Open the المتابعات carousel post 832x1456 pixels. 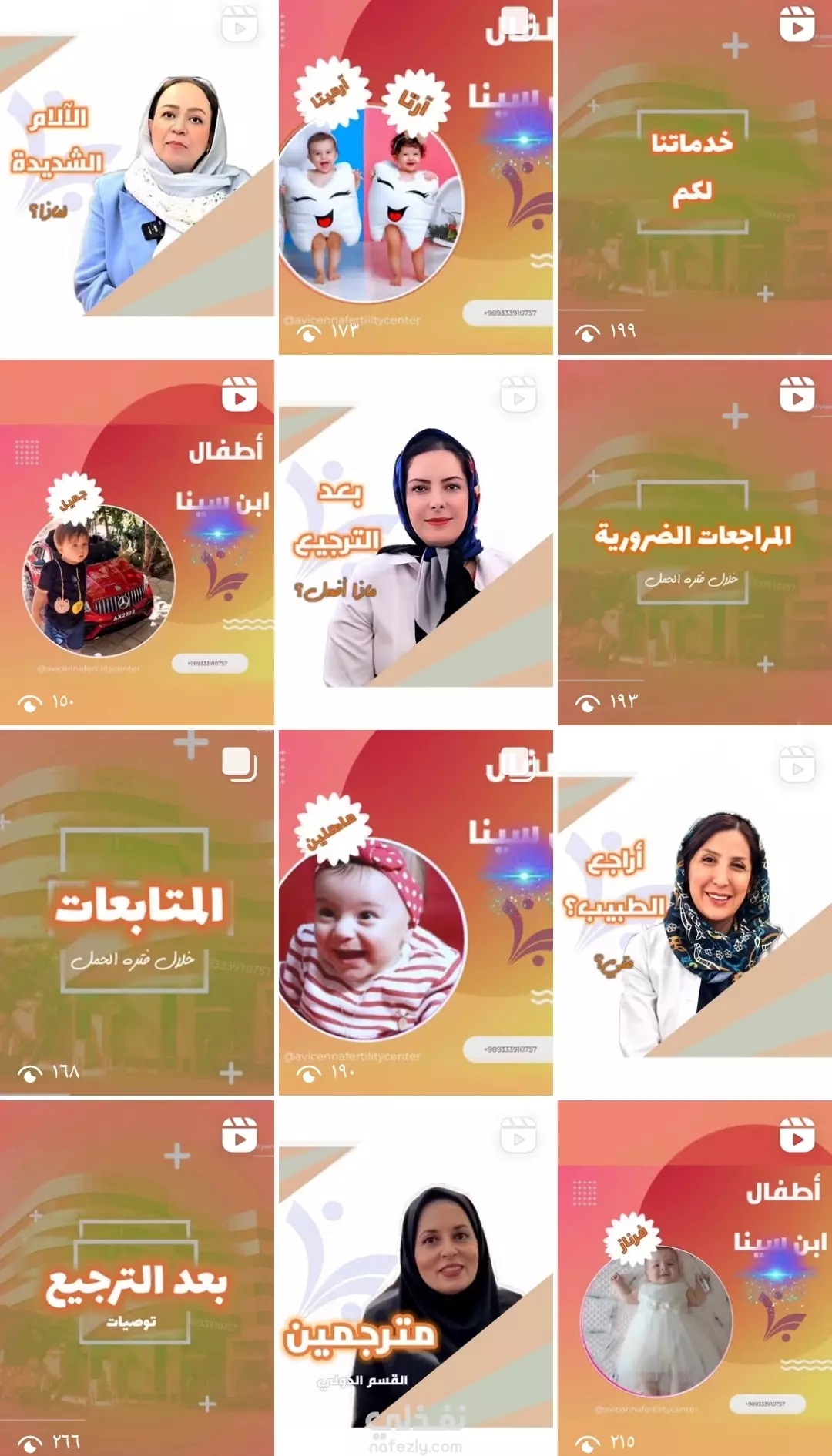click(x=137, y=912)
